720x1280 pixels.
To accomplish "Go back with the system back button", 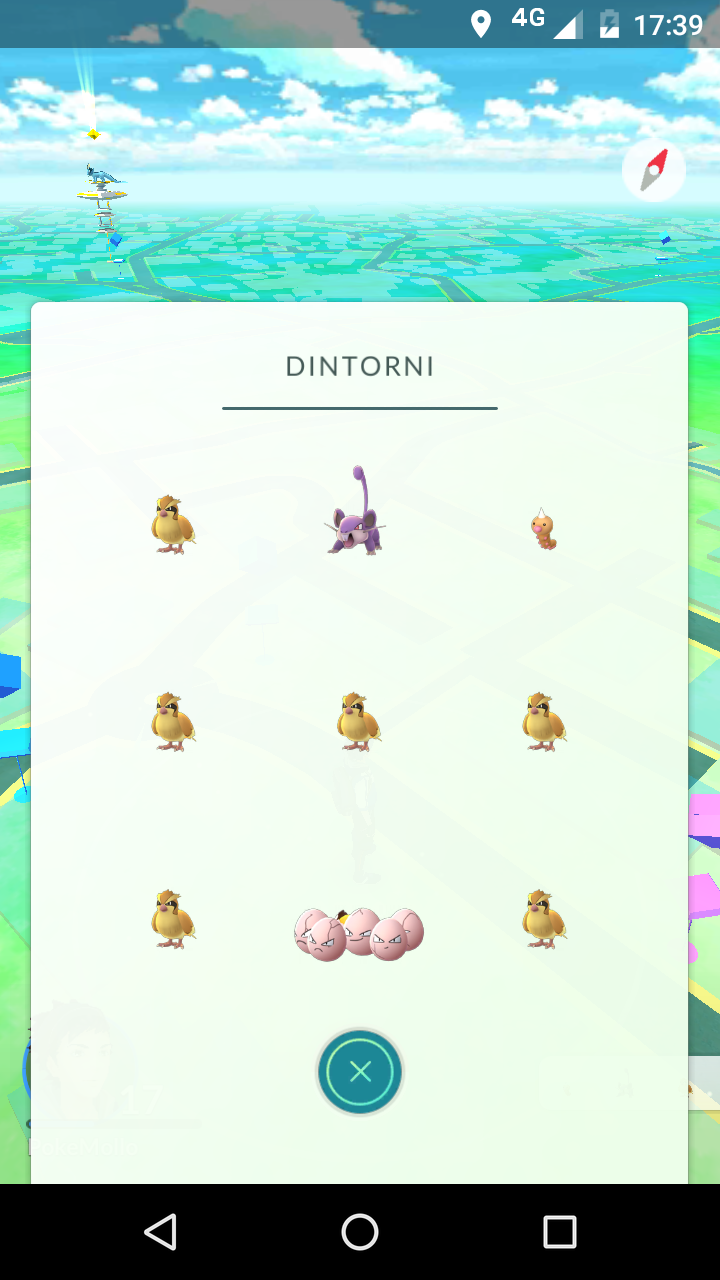I will pyautogui.click(x=160, y=1232).
